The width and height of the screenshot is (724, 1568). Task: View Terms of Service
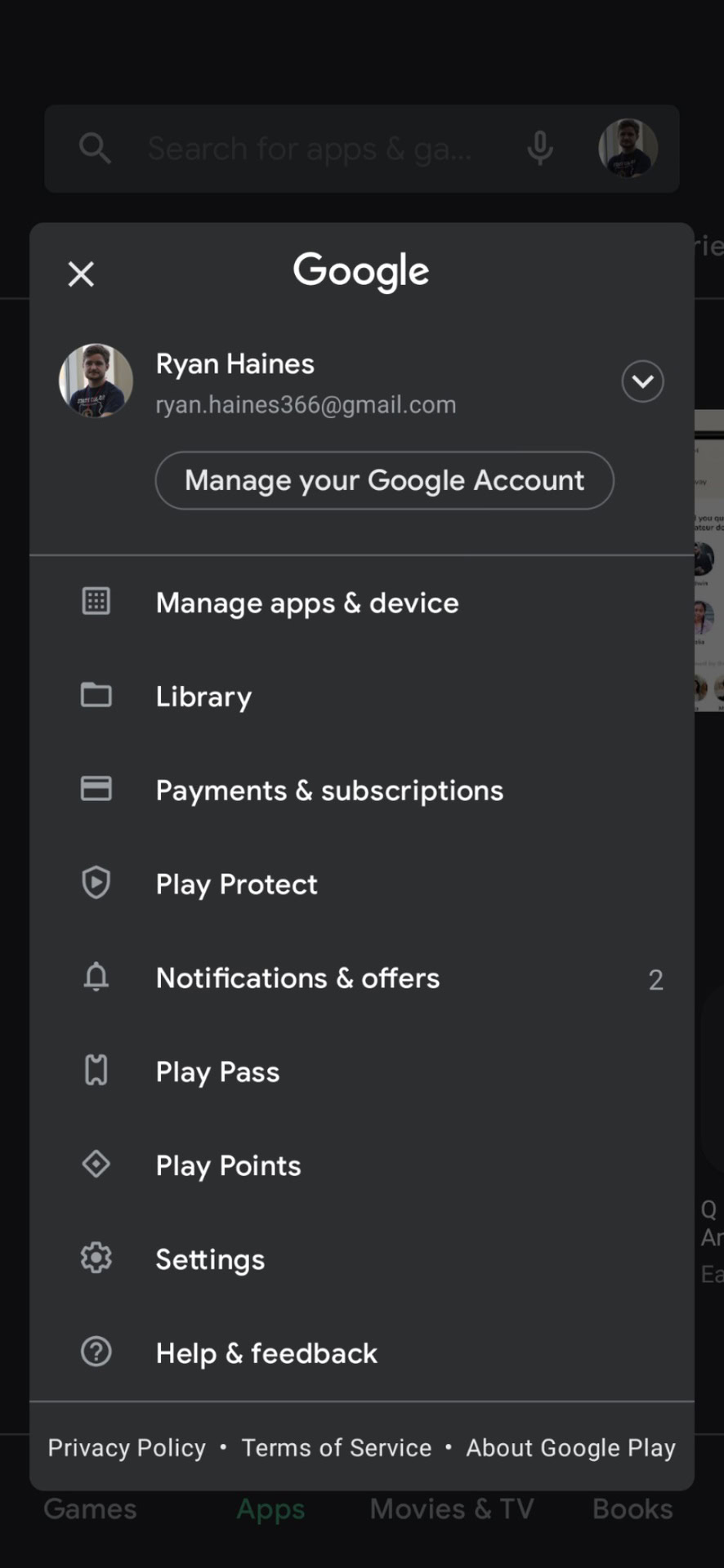tap(336, 1448)
